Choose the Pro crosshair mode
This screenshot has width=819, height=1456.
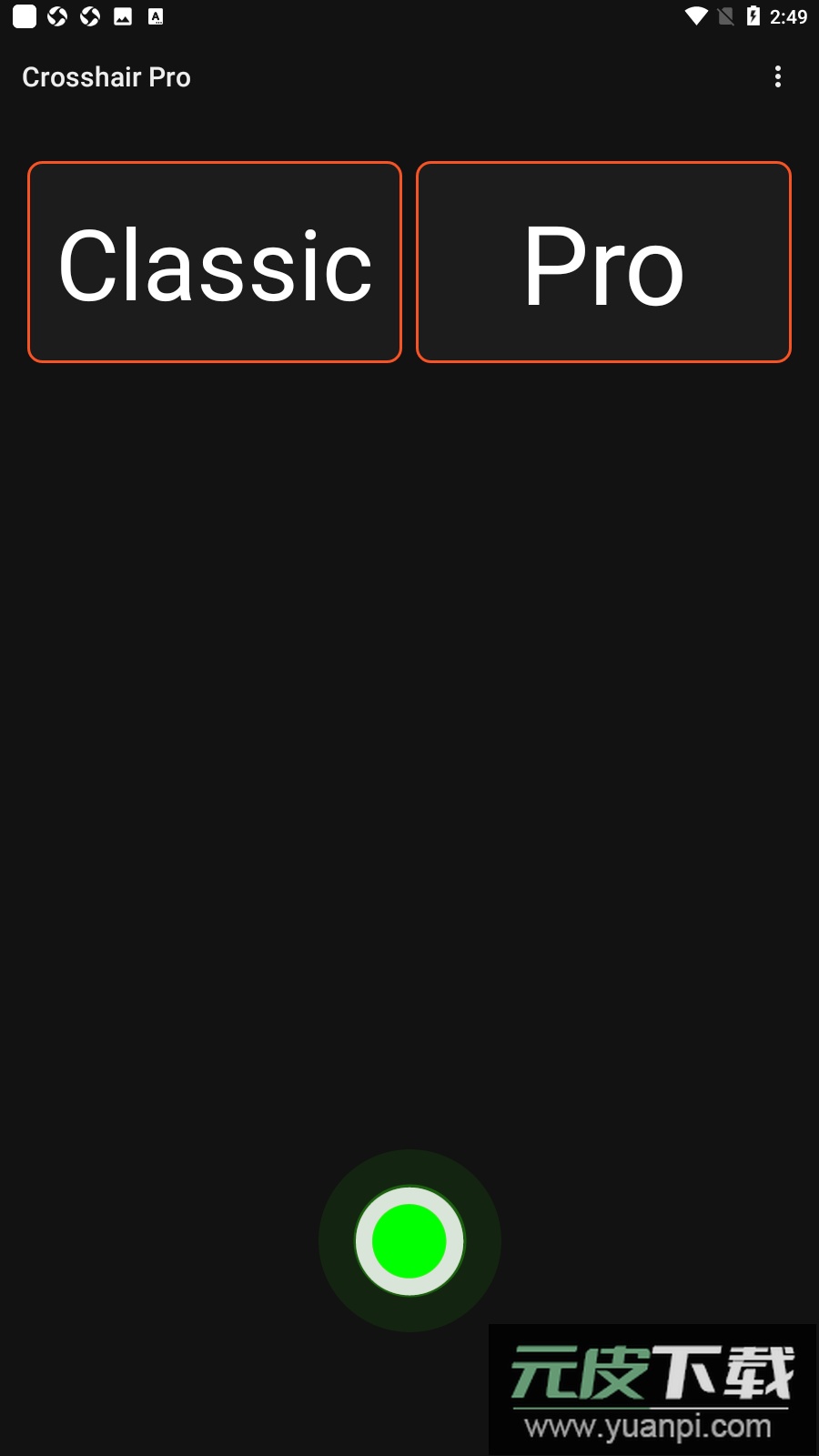603,263
